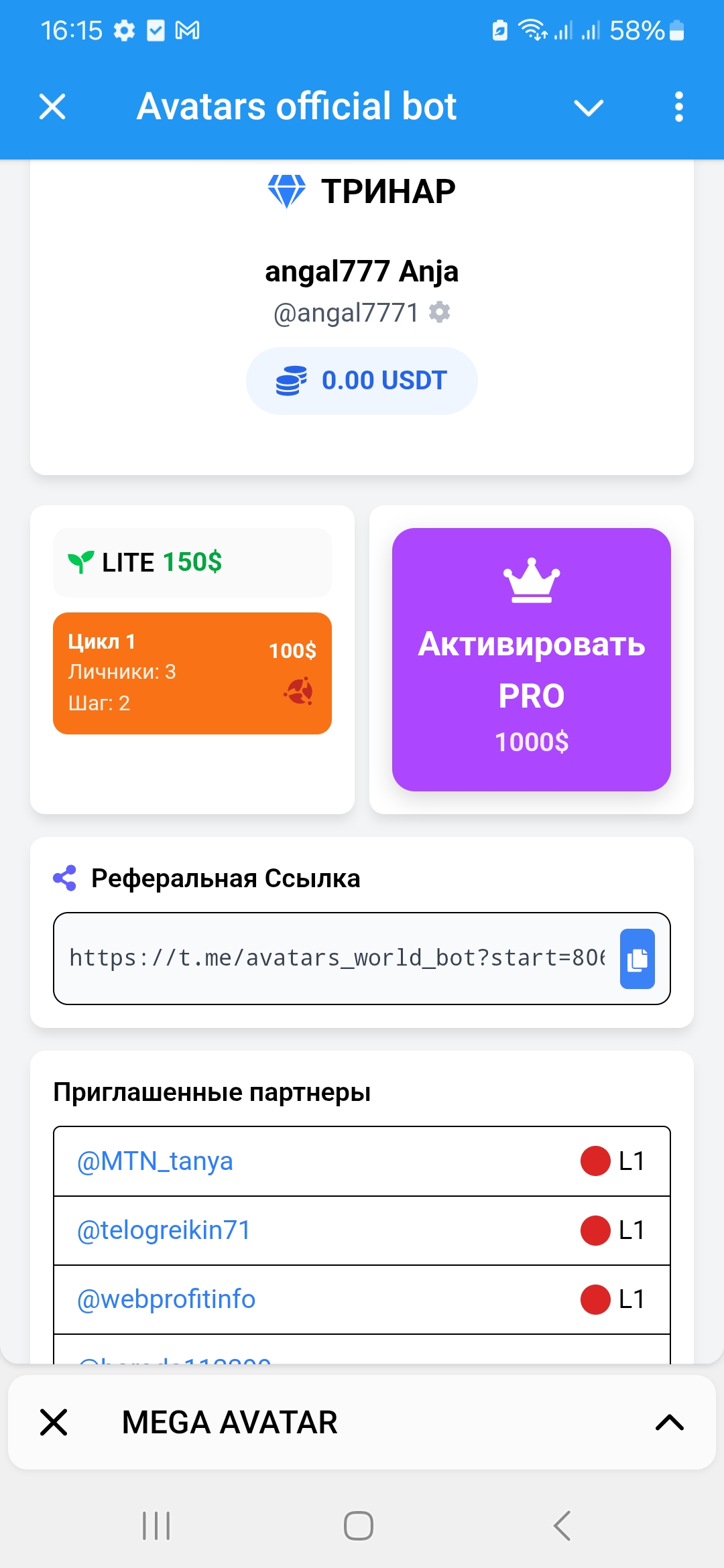
Task: Copy the referral link
Action: pos(637,959)
